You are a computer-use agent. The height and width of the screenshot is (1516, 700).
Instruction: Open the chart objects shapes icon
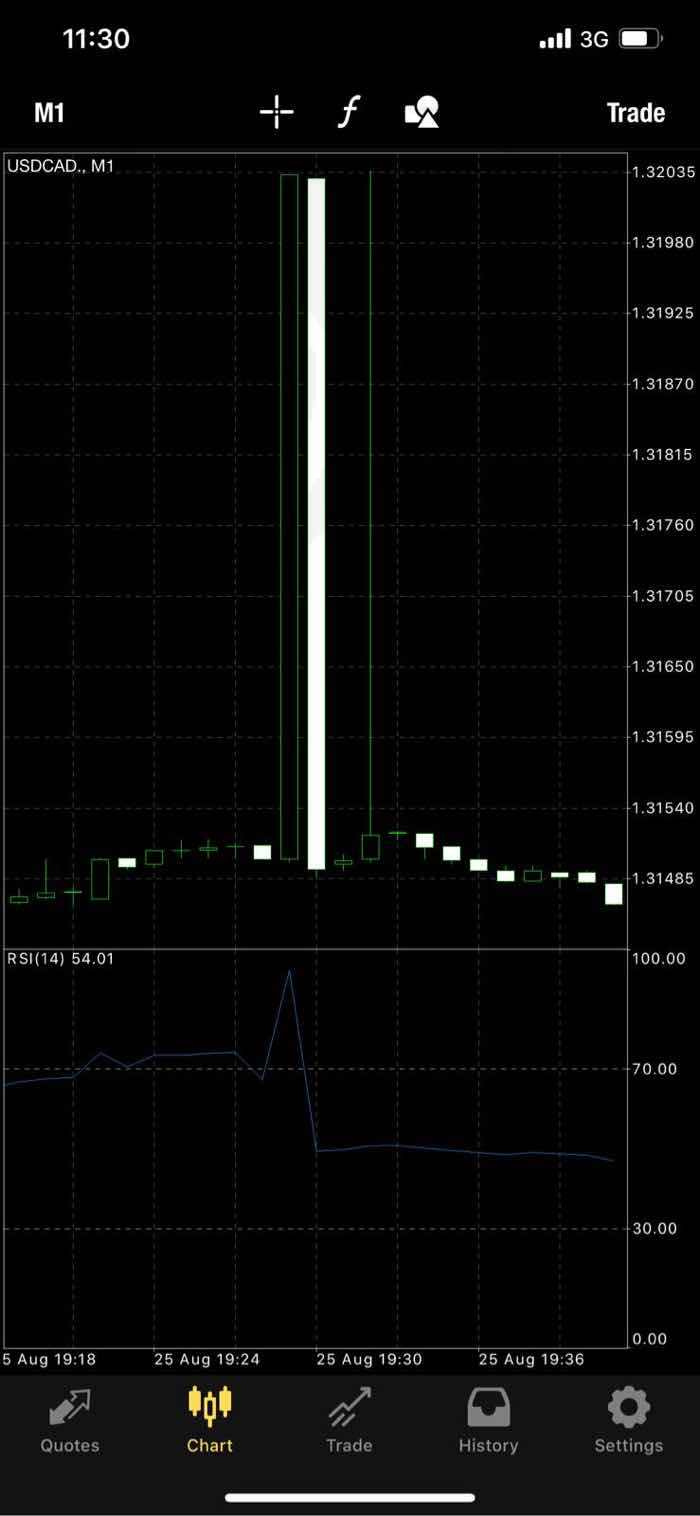421,113
